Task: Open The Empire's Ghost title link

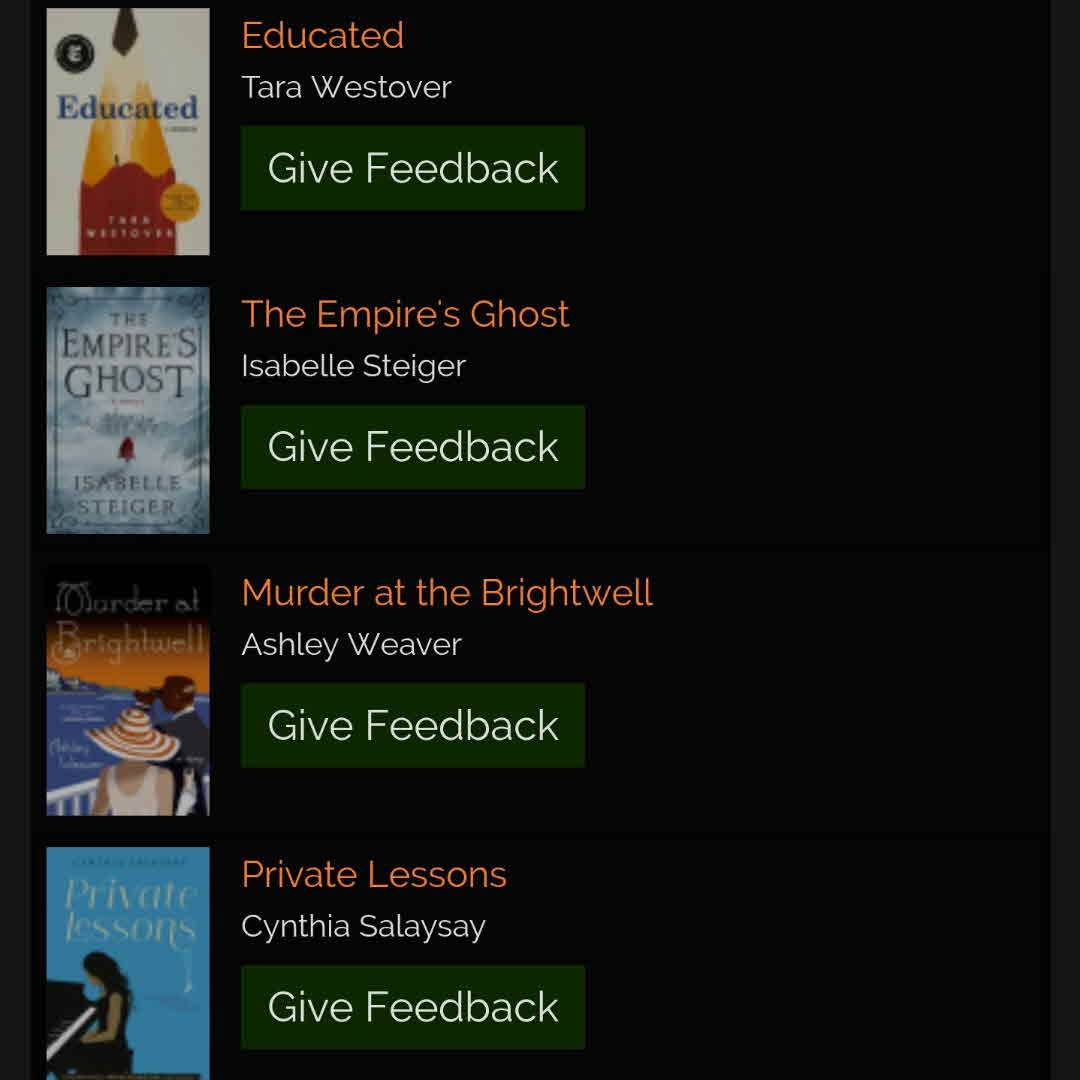Action: 405,314
